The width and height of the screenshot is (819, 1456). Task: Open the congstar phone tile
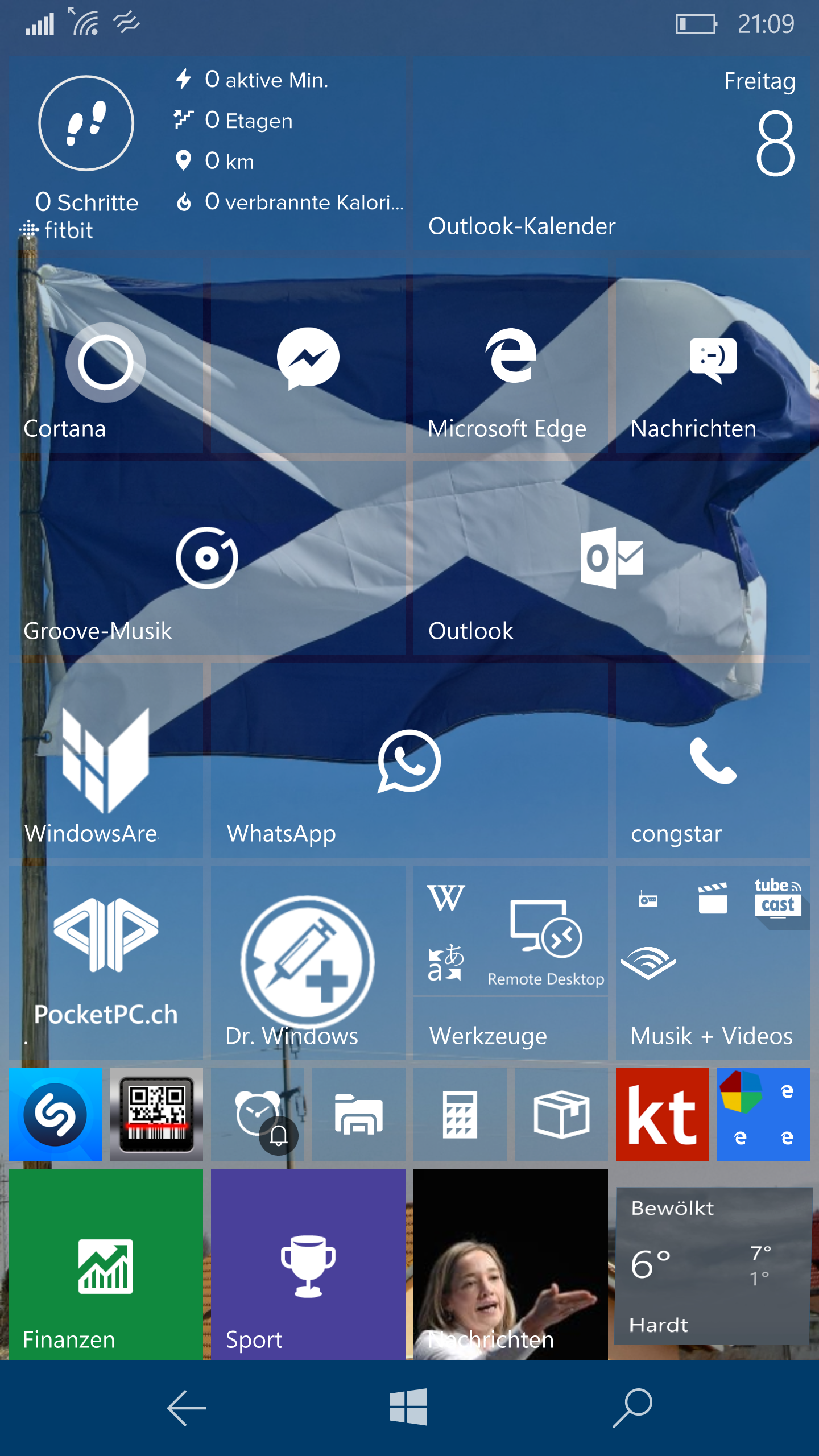[x=713, y=760]
